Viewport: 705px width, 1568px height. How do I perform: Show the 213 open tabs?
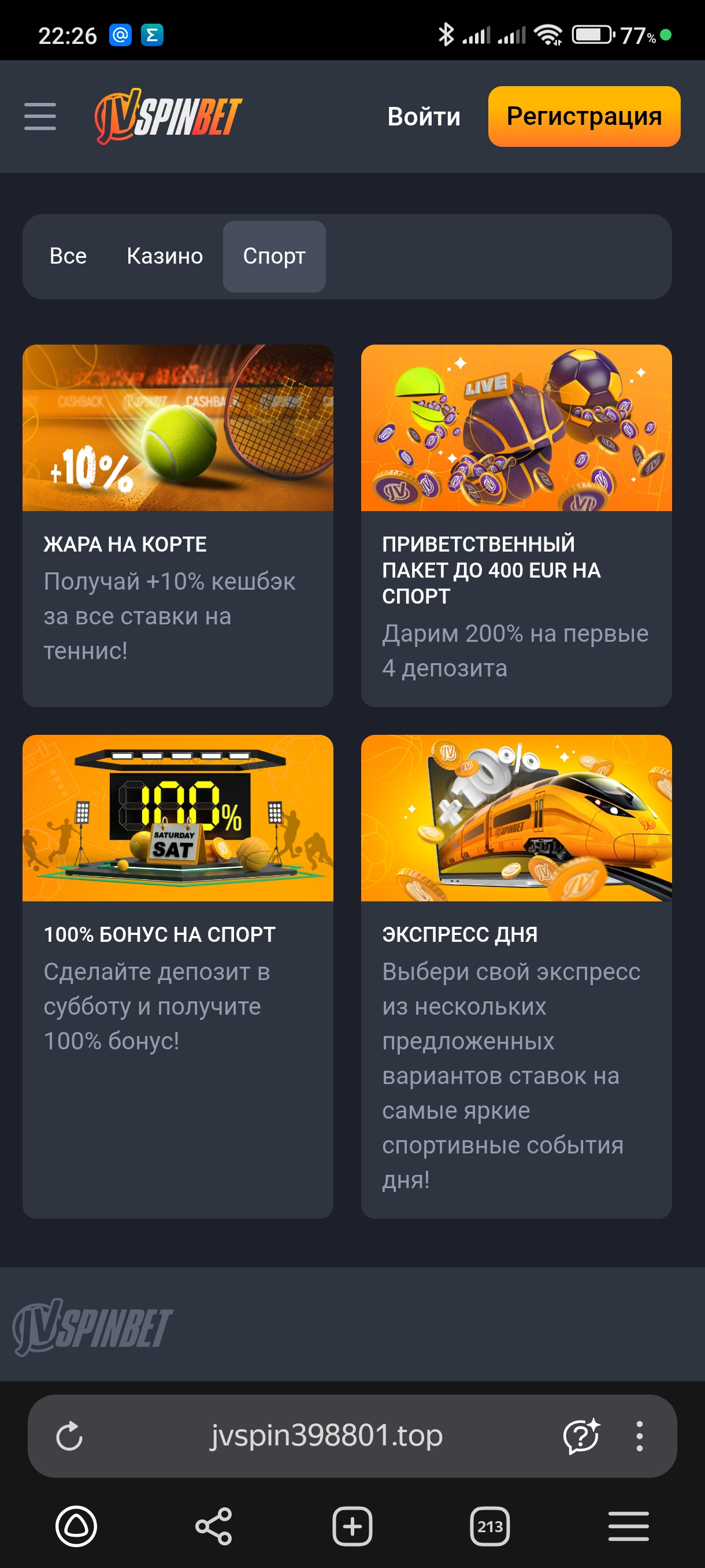pyautogui.click(x=489, y=1526)
